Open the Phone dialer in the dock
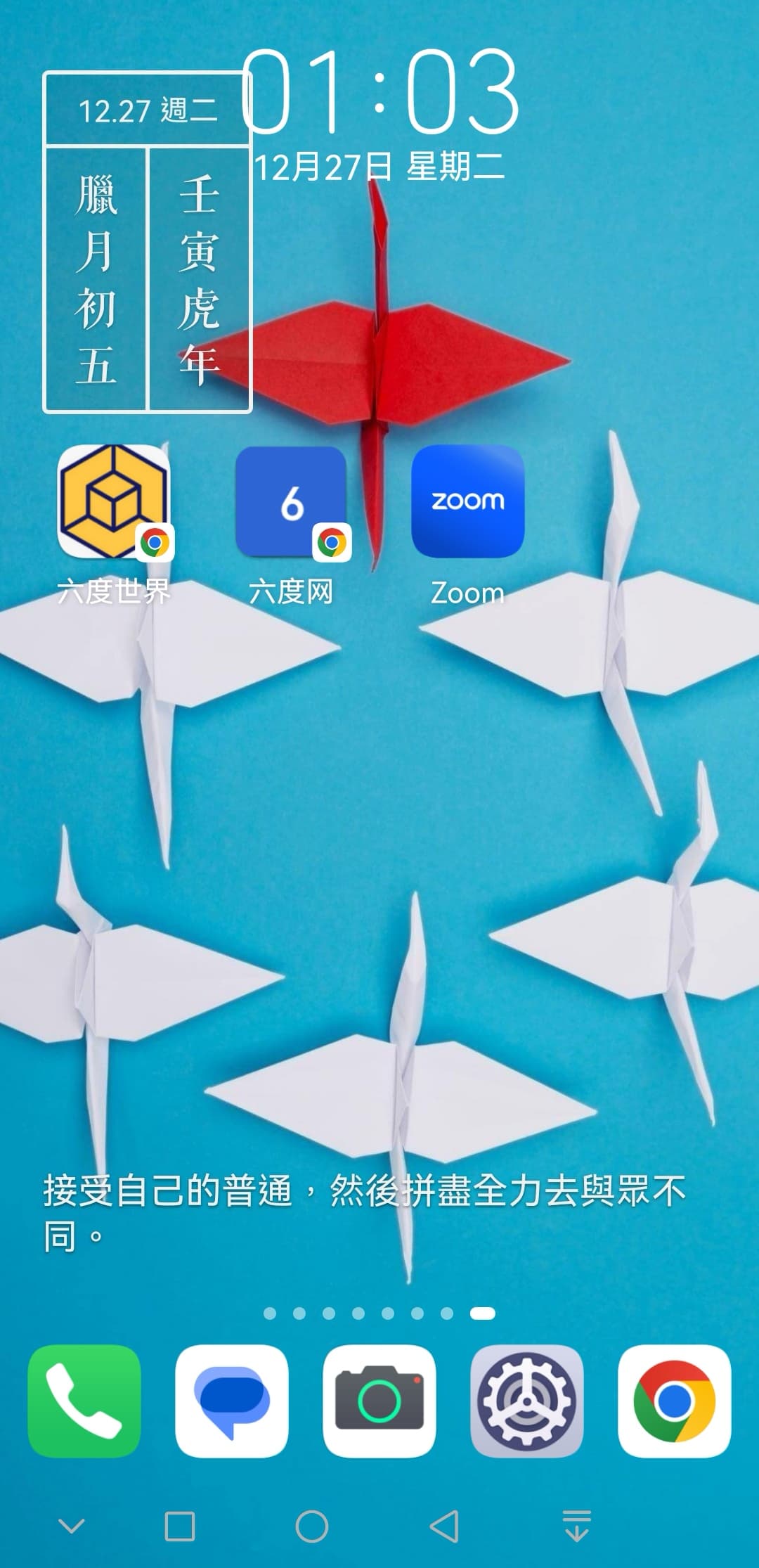This screenshot has width=759, height=1568. pos(84,1401)
